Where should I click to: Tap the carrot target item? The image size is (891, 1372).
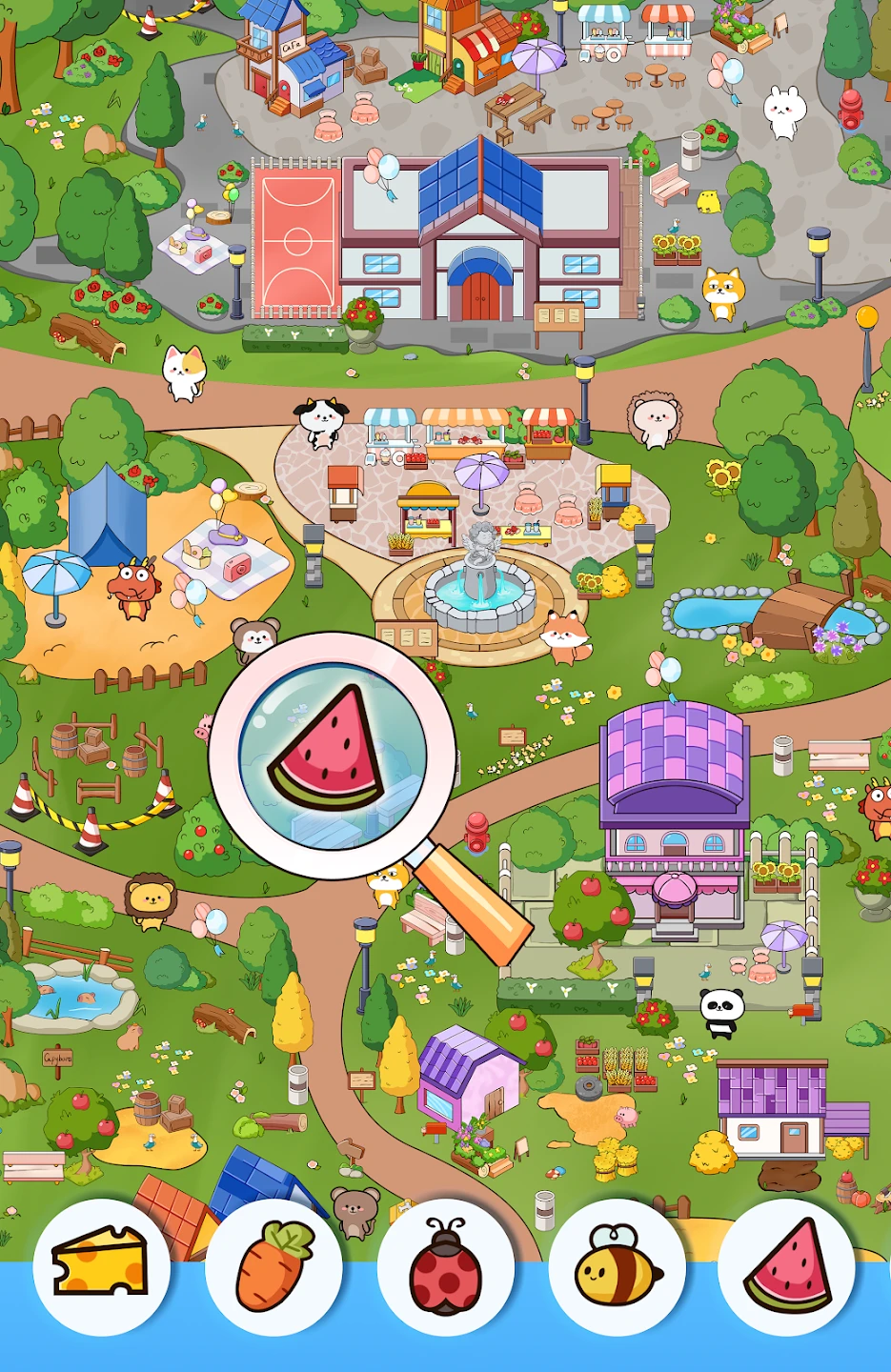coord(273,1266)
